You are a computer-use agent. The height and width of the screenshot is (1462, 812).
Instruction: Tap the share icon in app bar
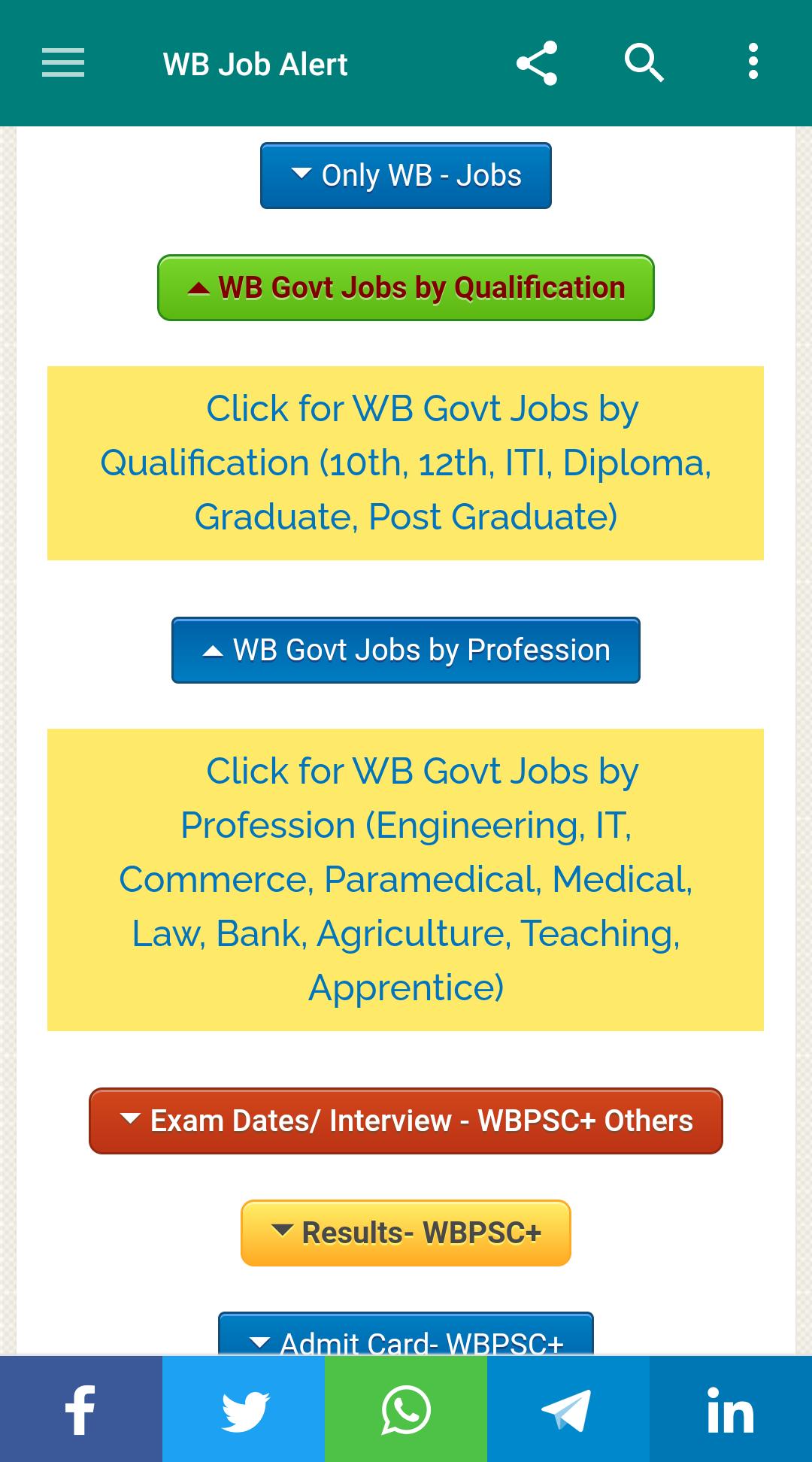[x=537, y=63]
